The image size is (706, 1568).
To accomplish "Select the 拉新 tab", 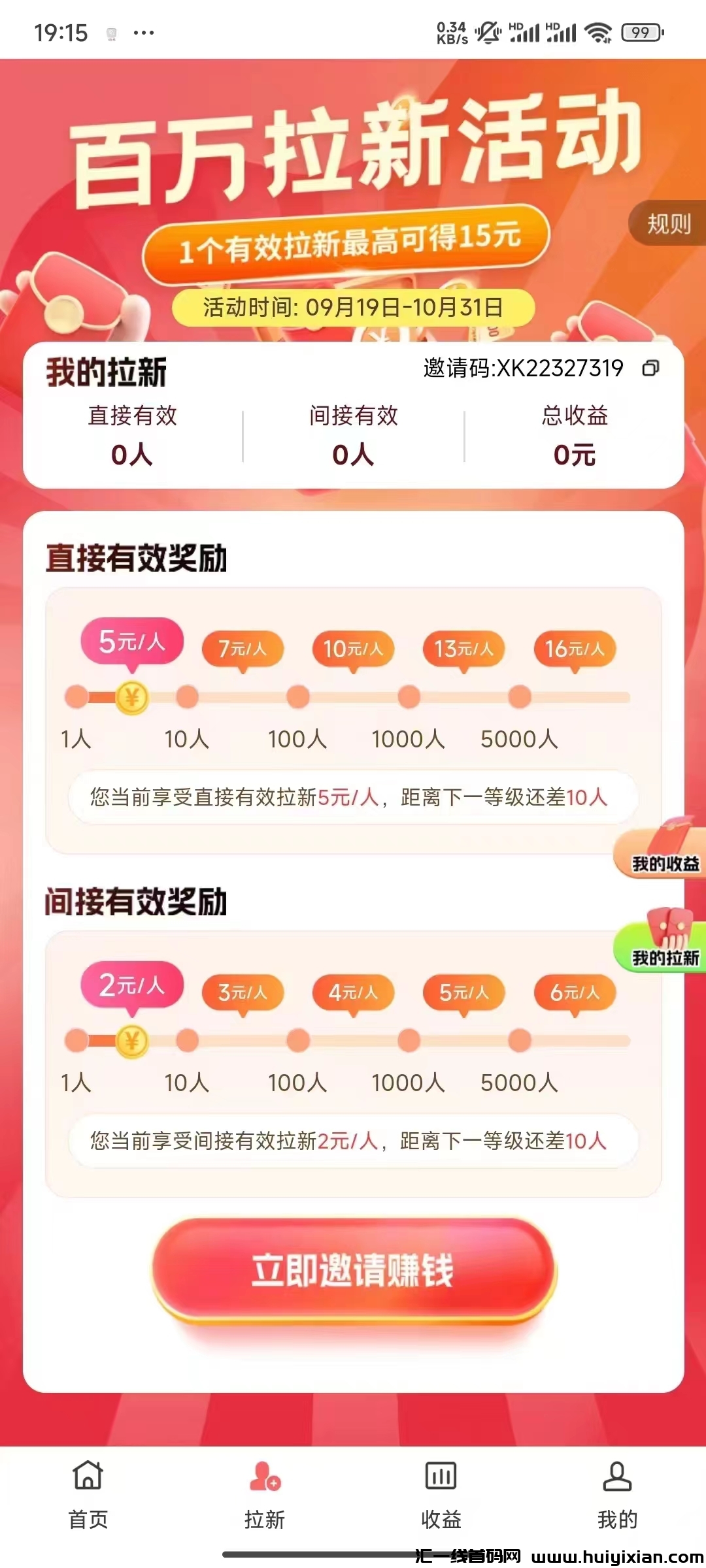I will [x=265, y=1494].
